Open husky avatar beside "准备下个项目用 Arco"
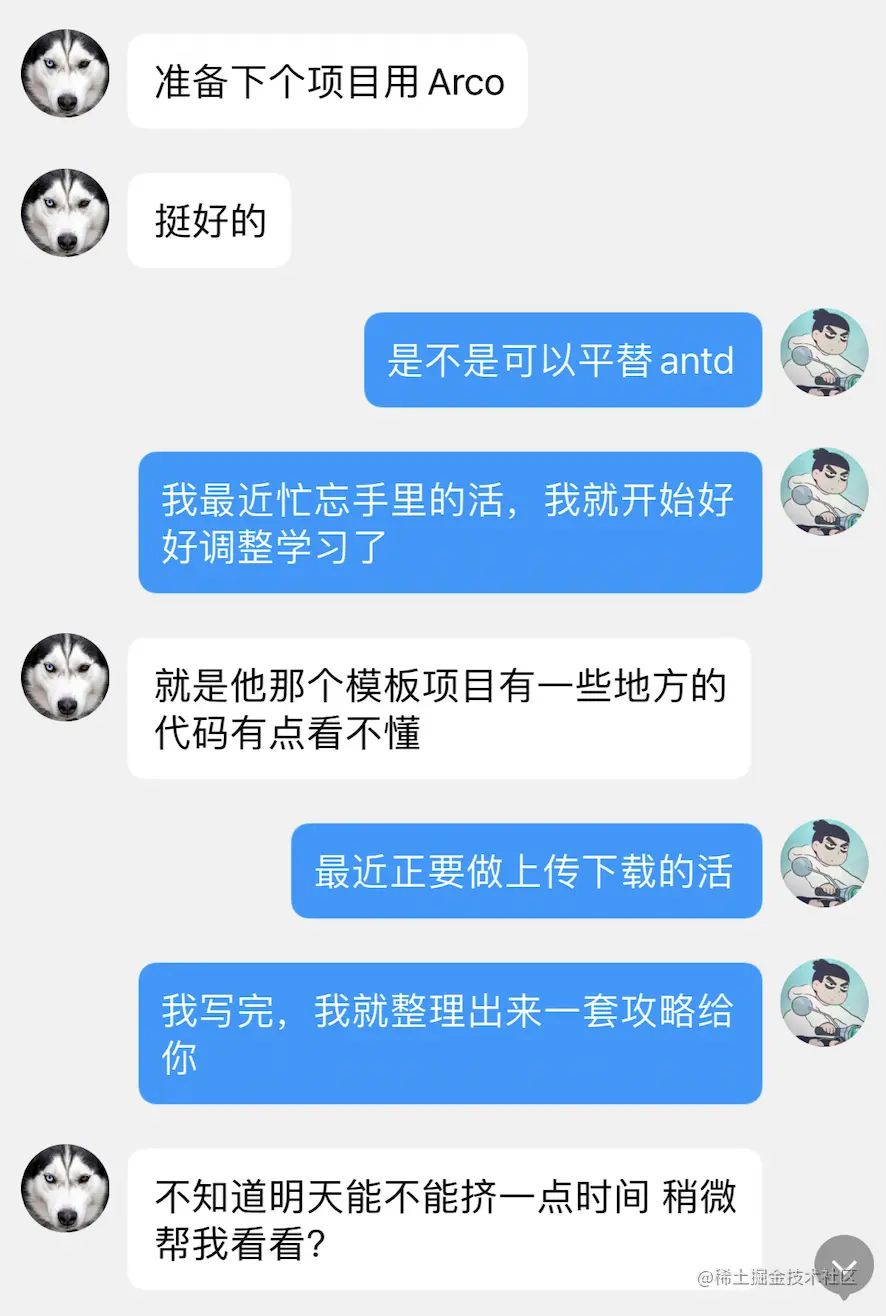 [x=66, y=74]
